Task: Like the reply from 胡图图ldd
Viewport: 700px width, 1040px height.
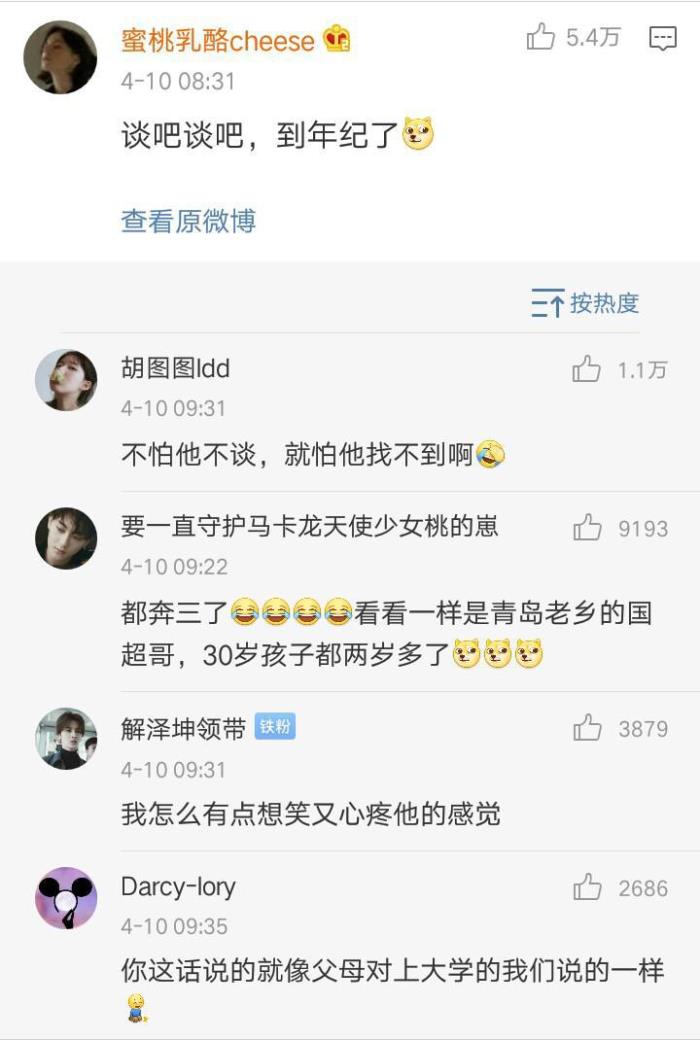Action: pyautogui.click(x=587, y=370)
